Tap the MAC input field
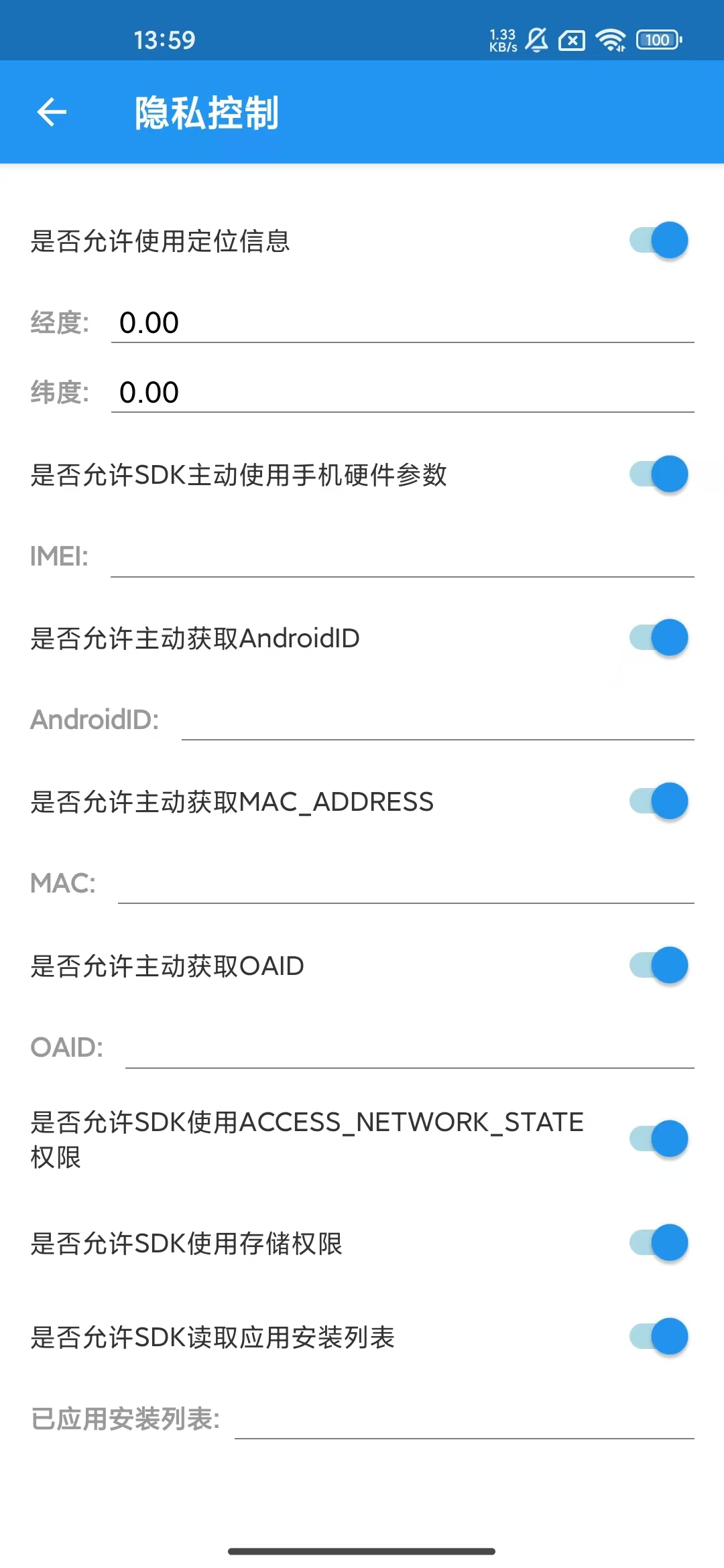The width and height of the screenshot is (724, 1568). [x=406, y=883]
